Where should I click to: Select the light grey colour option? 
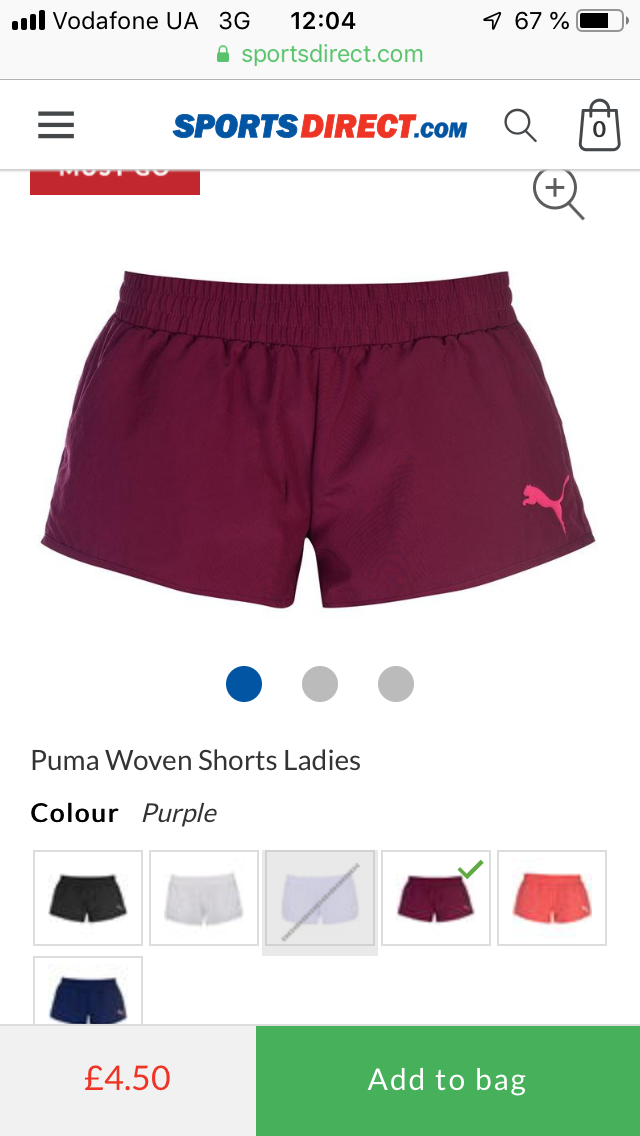pos(204,897)
